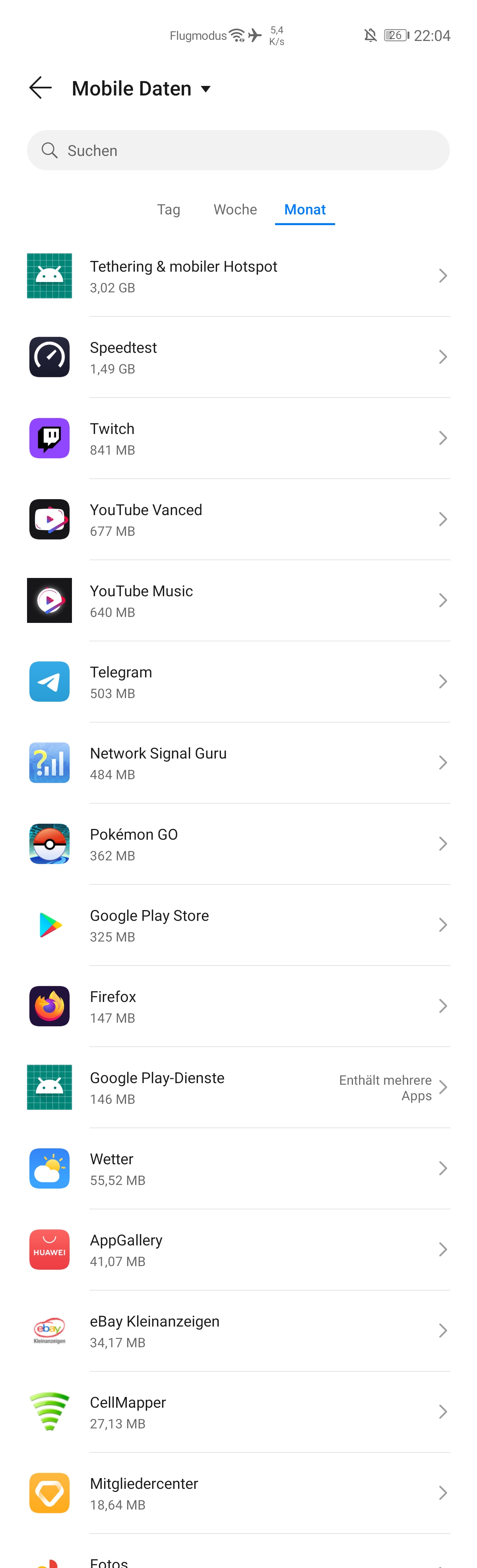
Task: Show YouTube Music data usage
Action: point(238,601)
